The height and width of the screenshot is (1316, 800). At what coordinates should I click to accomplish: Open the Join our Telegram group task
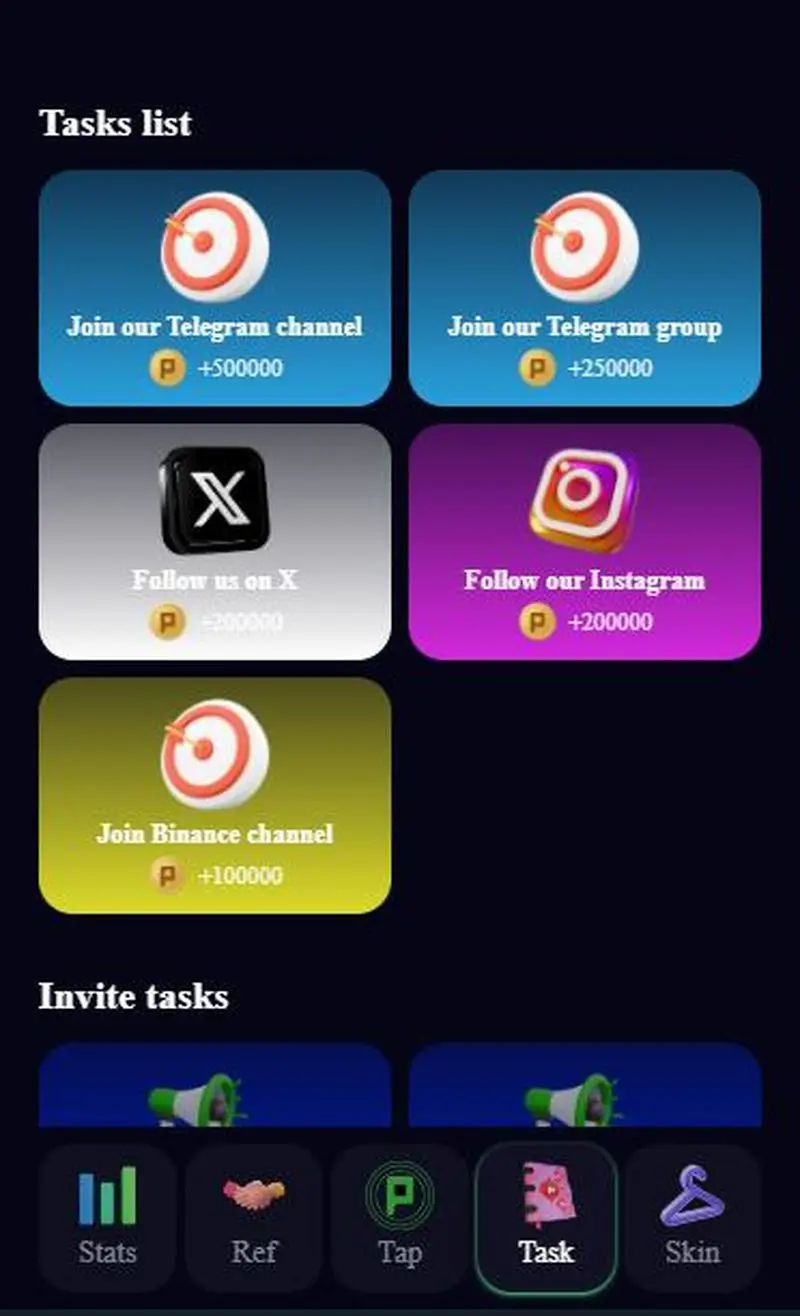[584, 290]
